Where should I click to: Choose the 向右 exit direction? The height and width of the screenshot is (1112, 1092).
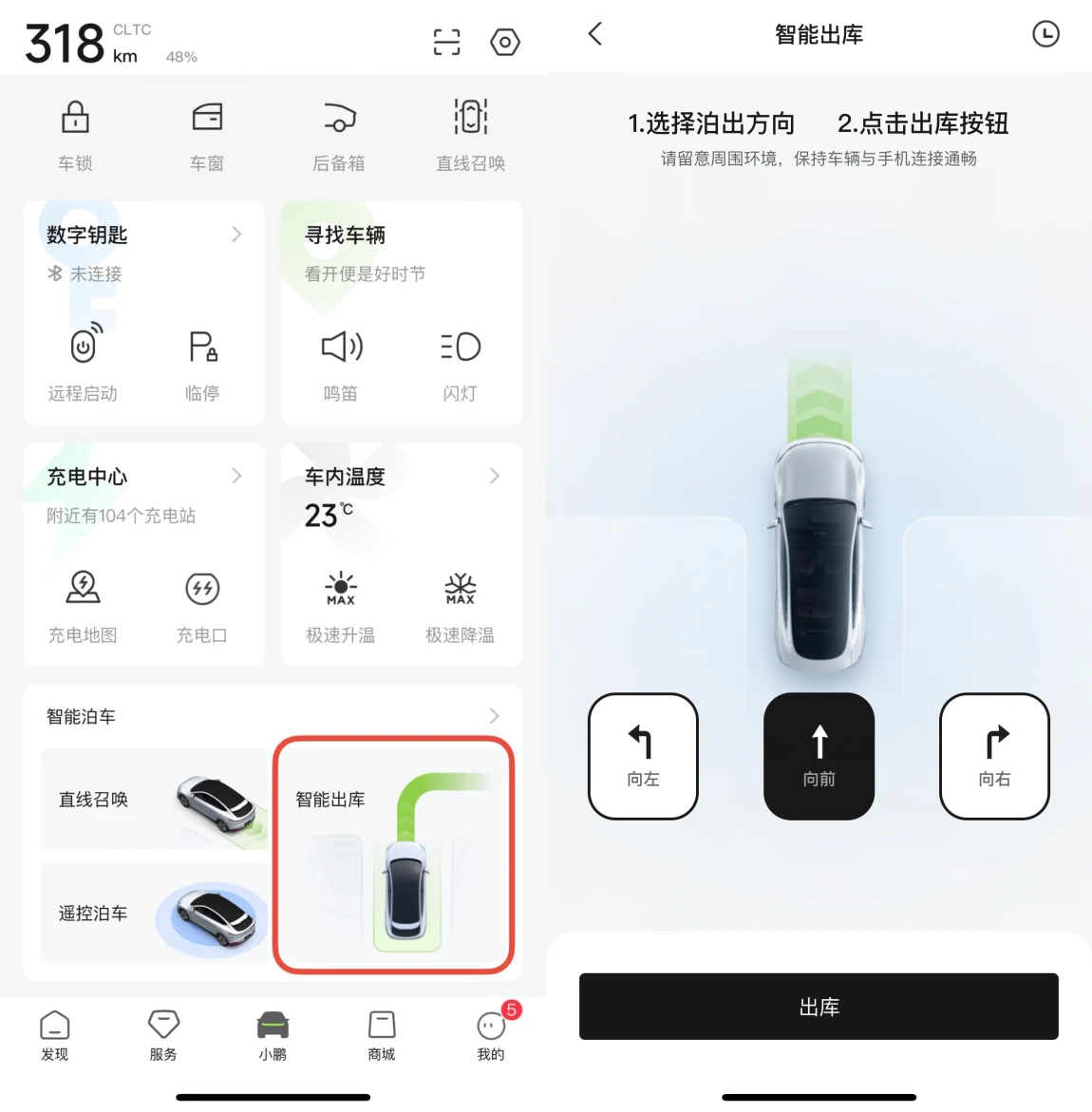[x=994, y=756]
